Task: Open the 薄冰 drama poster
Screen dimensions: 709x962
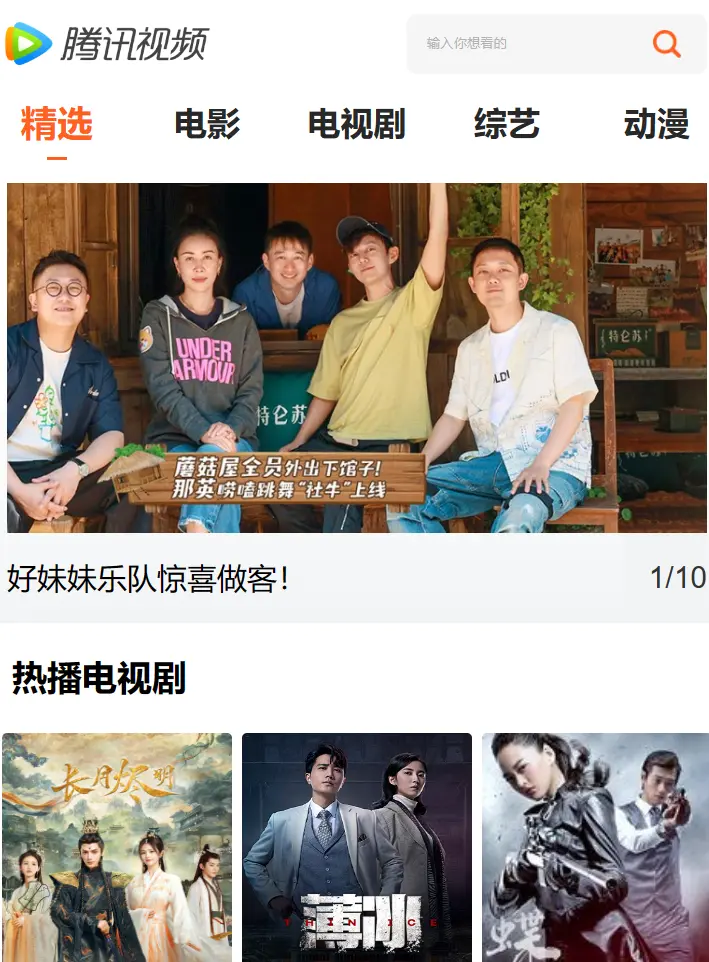Action: 356,846
